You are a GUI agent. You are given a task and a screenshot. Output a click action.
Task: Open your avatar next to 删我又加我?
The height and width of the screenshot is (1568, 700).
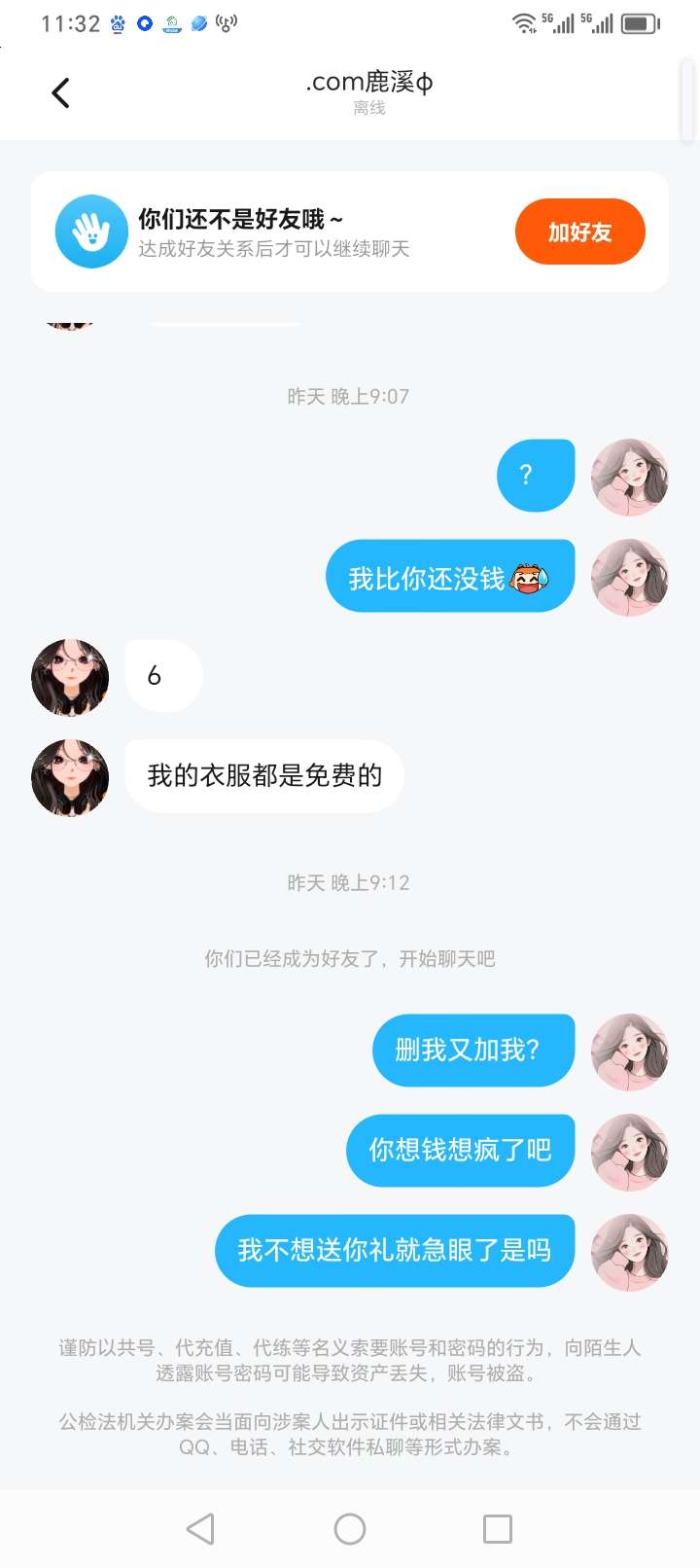(x=630, y=1051)
